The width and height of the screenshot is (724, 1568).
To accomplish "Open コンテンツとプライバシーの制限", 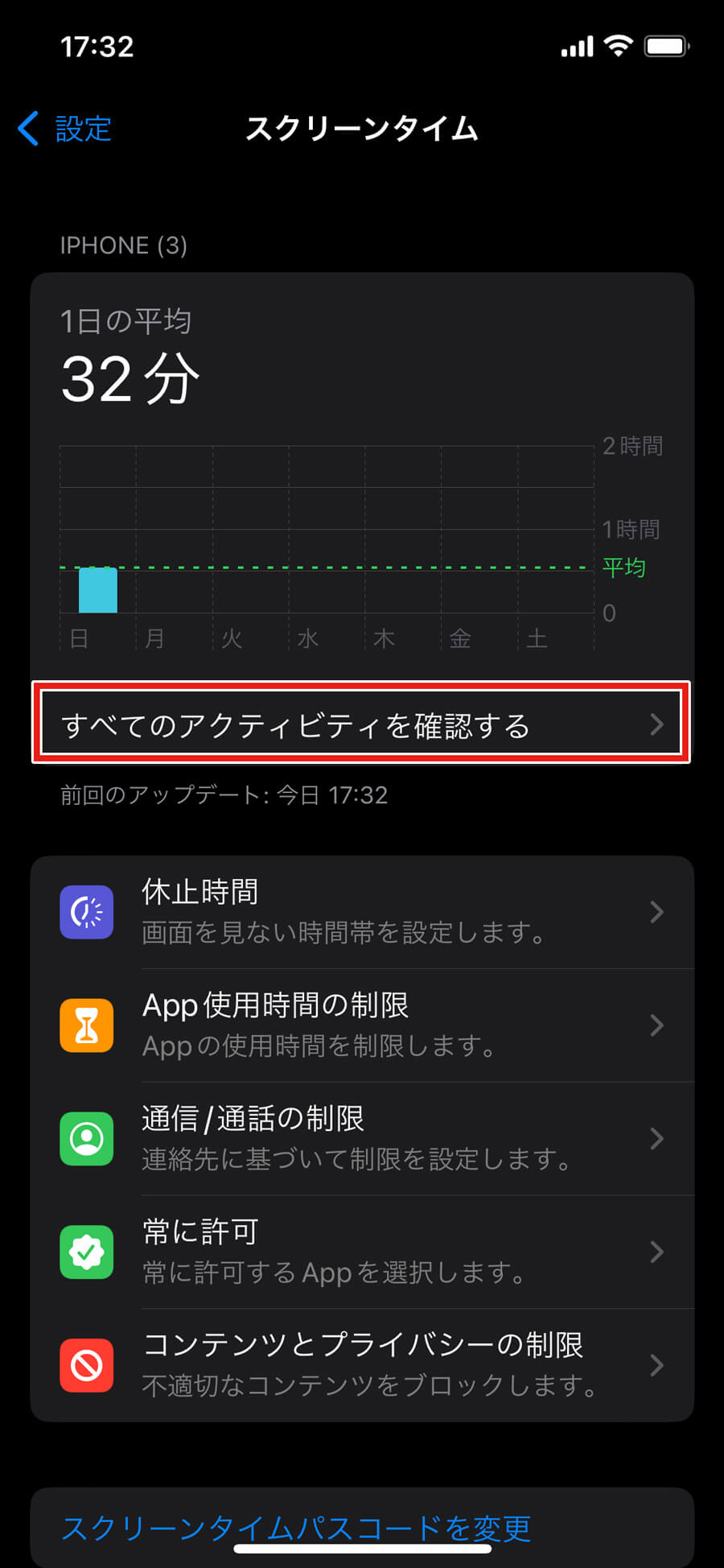I will [x=362, y=1366].
